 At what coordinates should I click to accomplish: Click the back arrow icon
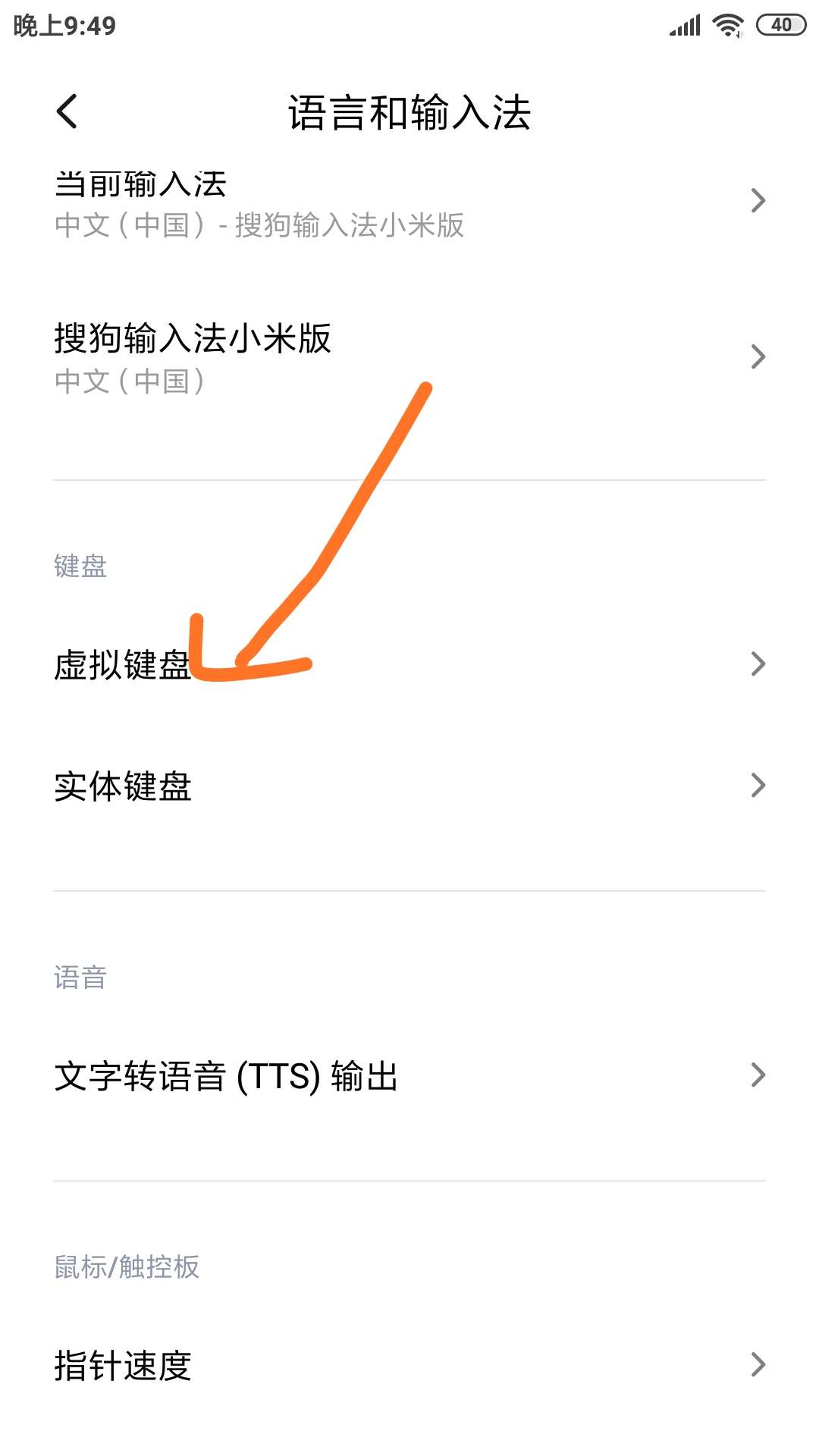(x=67, y=112)
